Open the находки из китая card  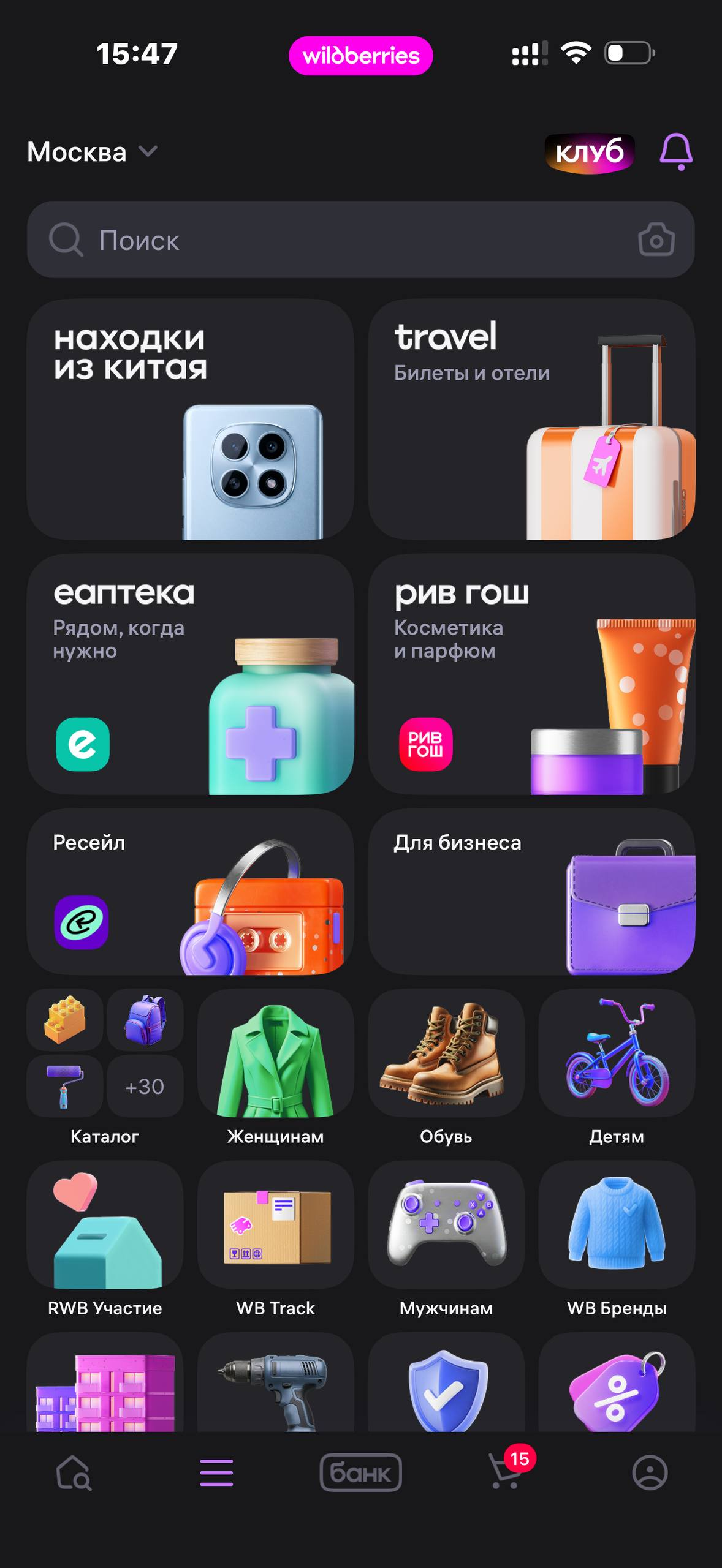click(190, 420)
